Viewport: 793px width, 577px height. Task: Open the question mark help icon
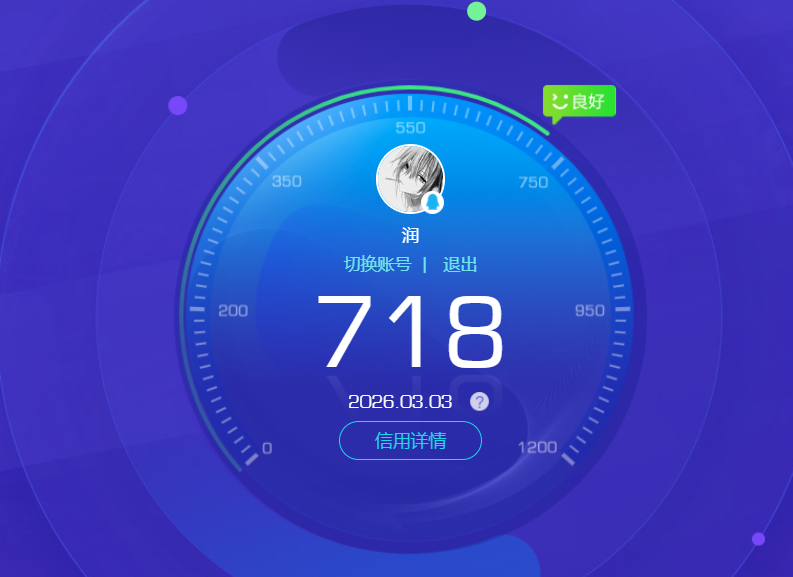tap(480, 402)
